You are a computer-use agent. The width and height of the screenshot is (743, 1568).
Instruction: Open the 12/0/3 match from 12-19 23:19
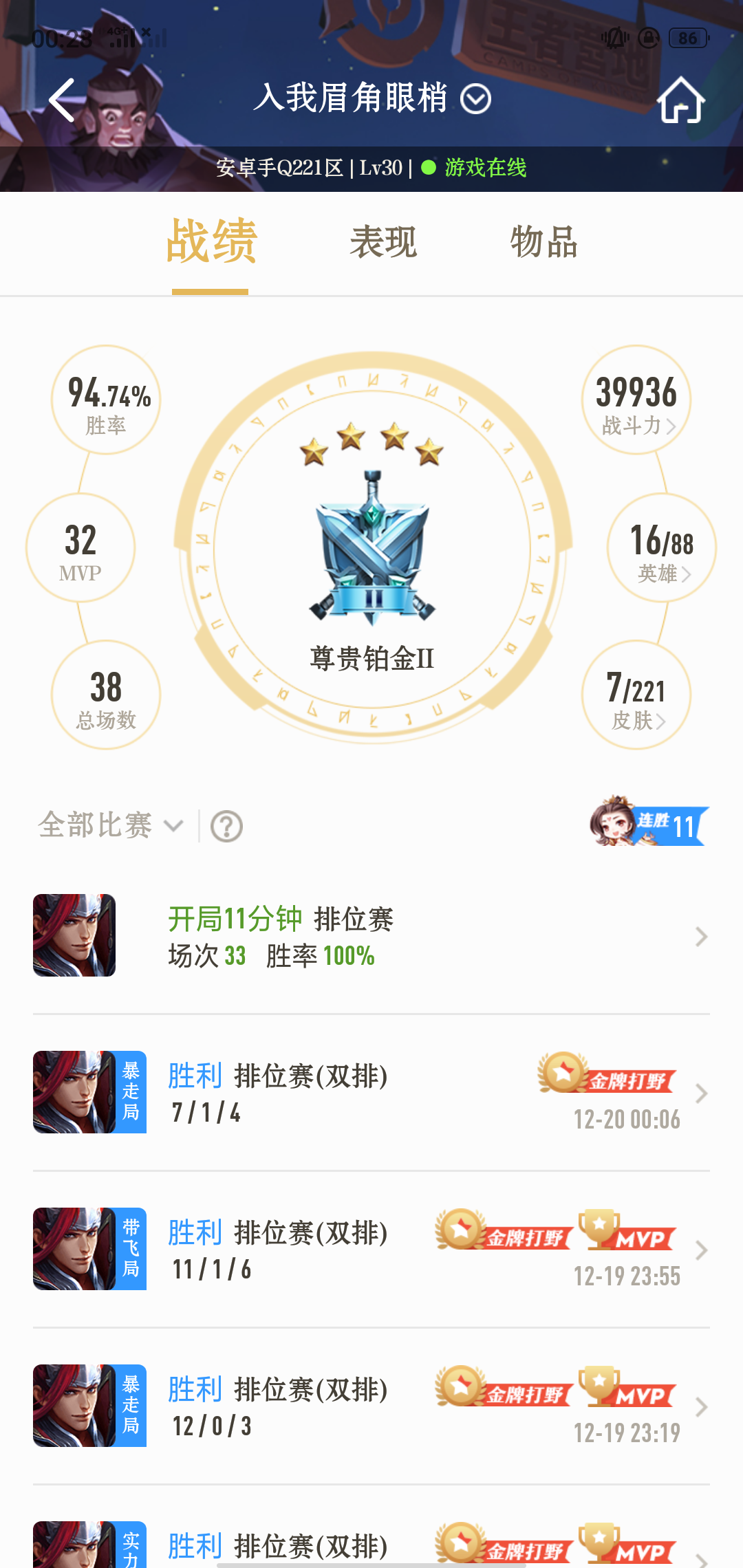pyautogui.click(x=371, y=1406)
